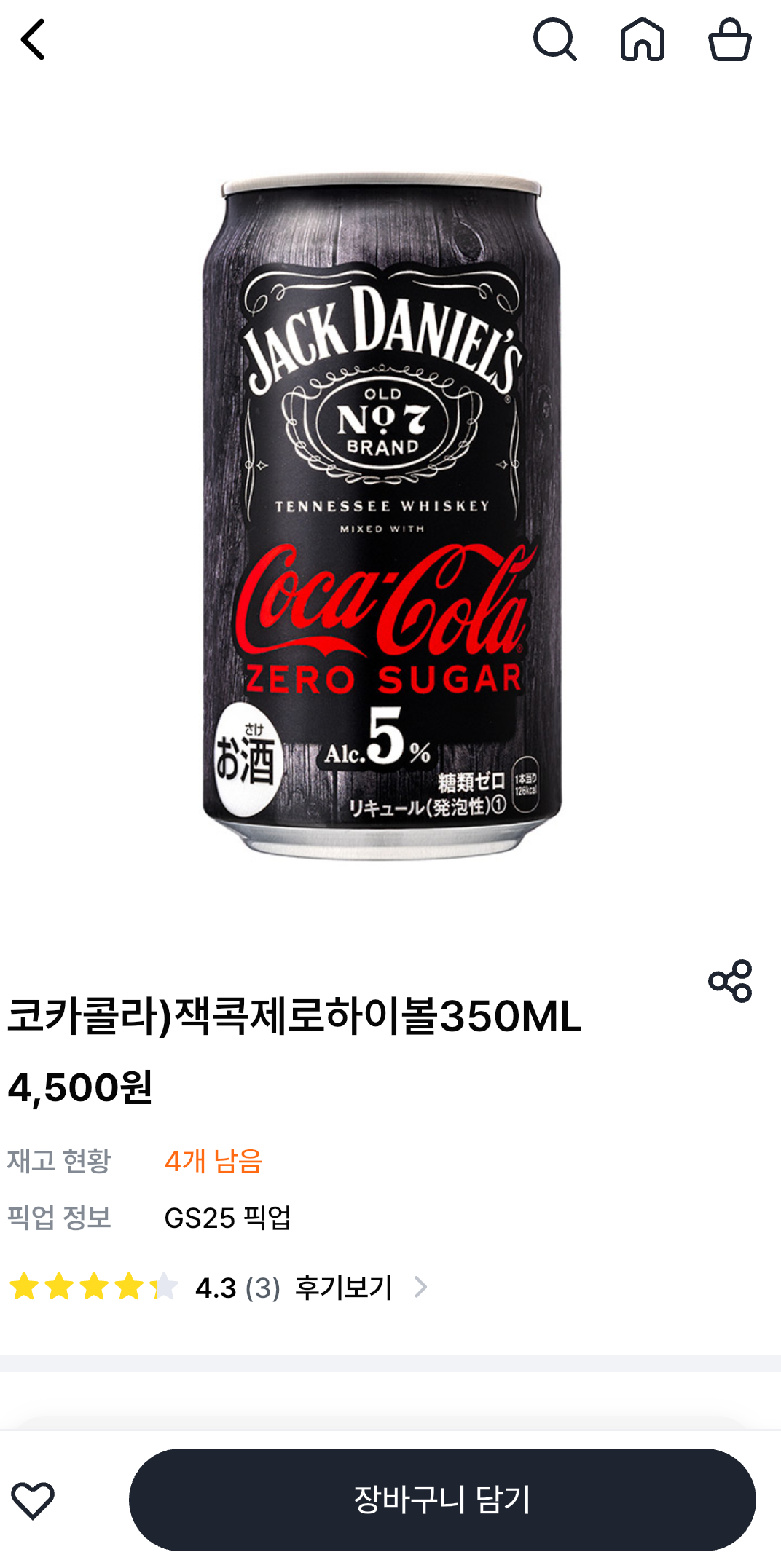Go back using the top arrow
Image resolution: width=781 pixels, height=1568 pixels.
(x=33, y=39)
